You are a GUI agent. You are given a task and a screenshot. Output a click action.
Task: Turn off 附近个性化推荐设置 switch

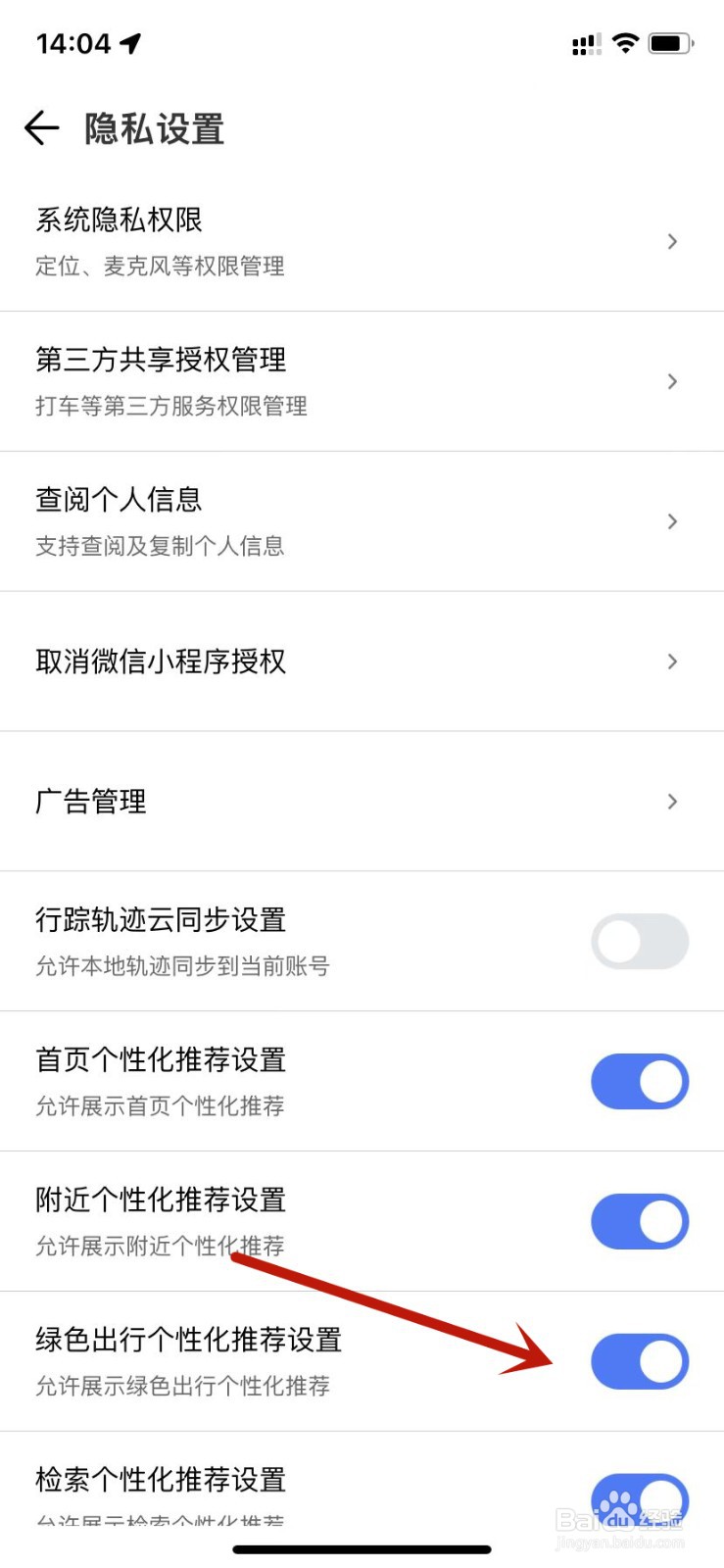point(639,1221)
